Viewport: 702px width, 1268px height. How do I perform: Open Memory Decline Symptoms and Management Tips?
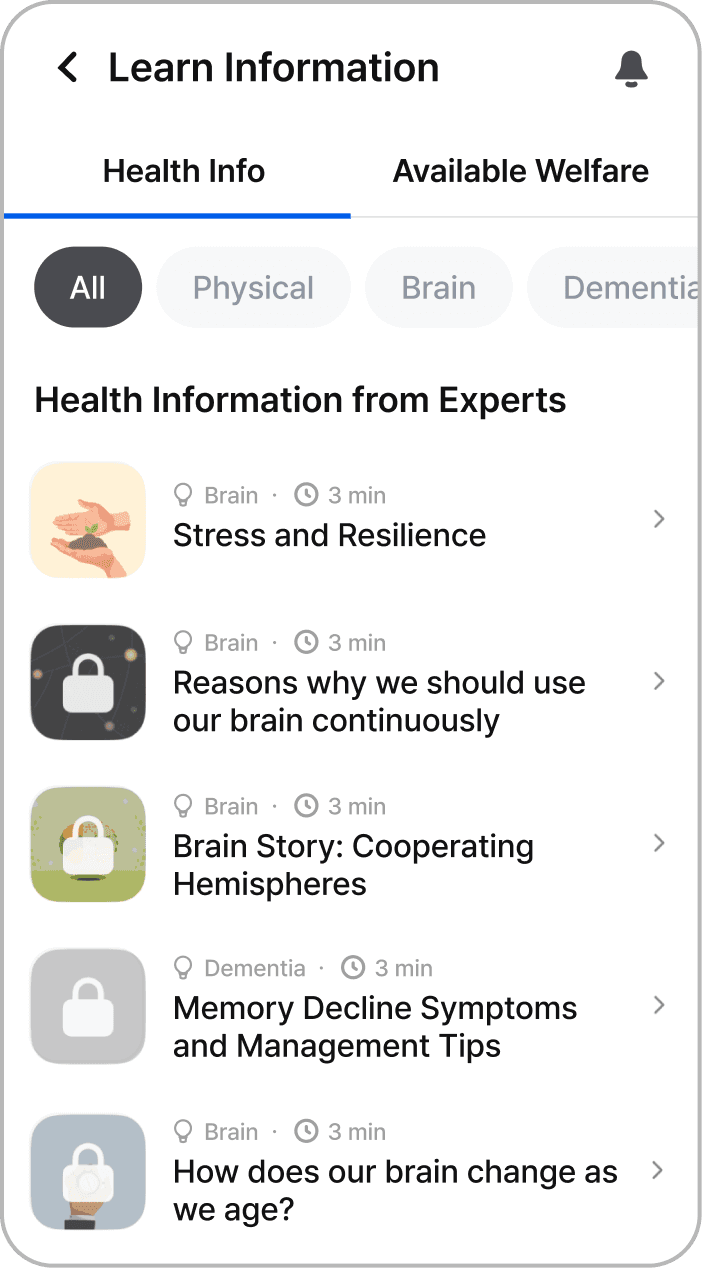[350, 1007]
